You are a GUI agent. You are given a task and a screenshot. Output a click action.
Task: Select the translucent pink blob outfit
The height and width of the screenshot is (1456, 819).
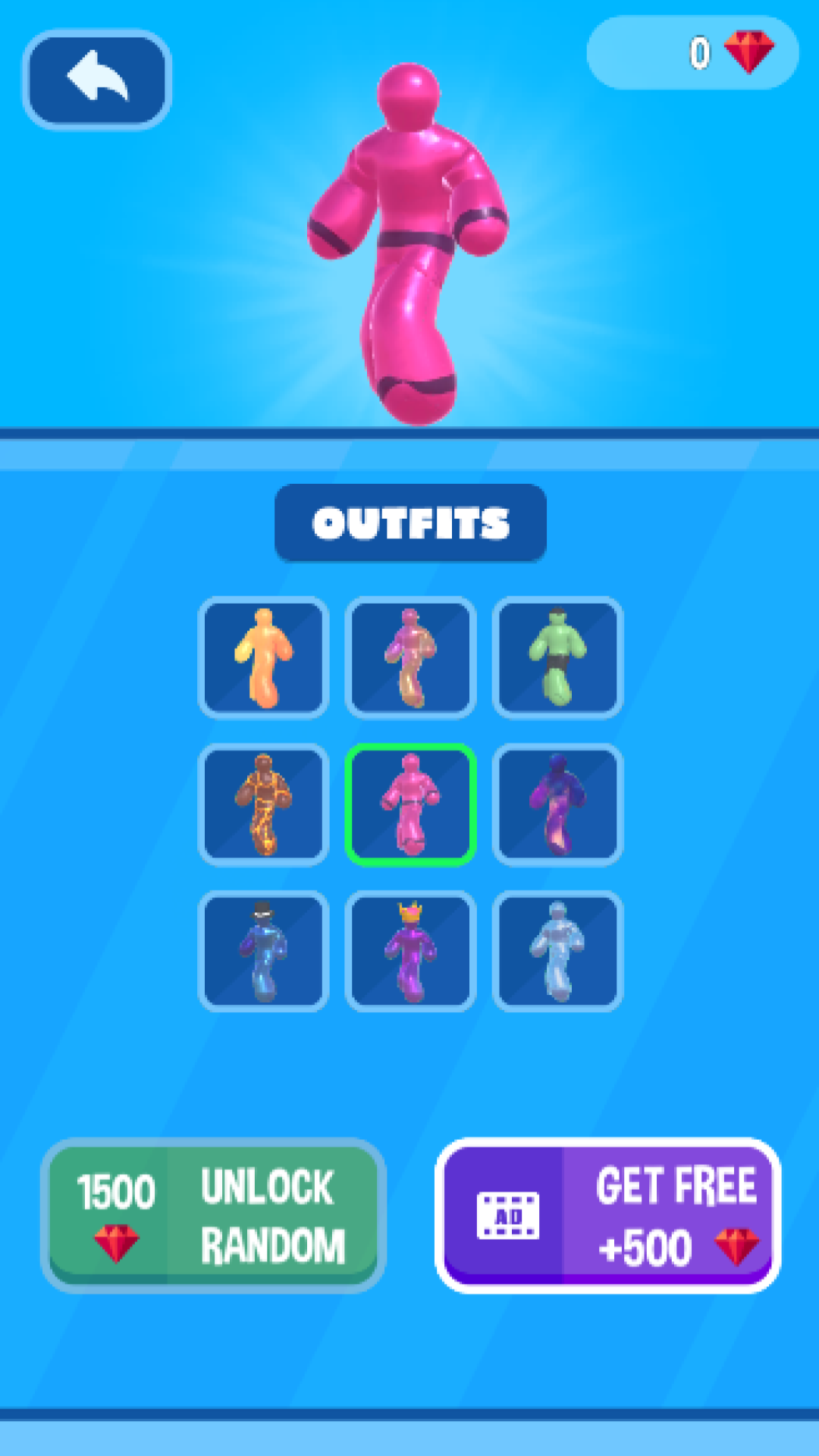pos(409,656)
